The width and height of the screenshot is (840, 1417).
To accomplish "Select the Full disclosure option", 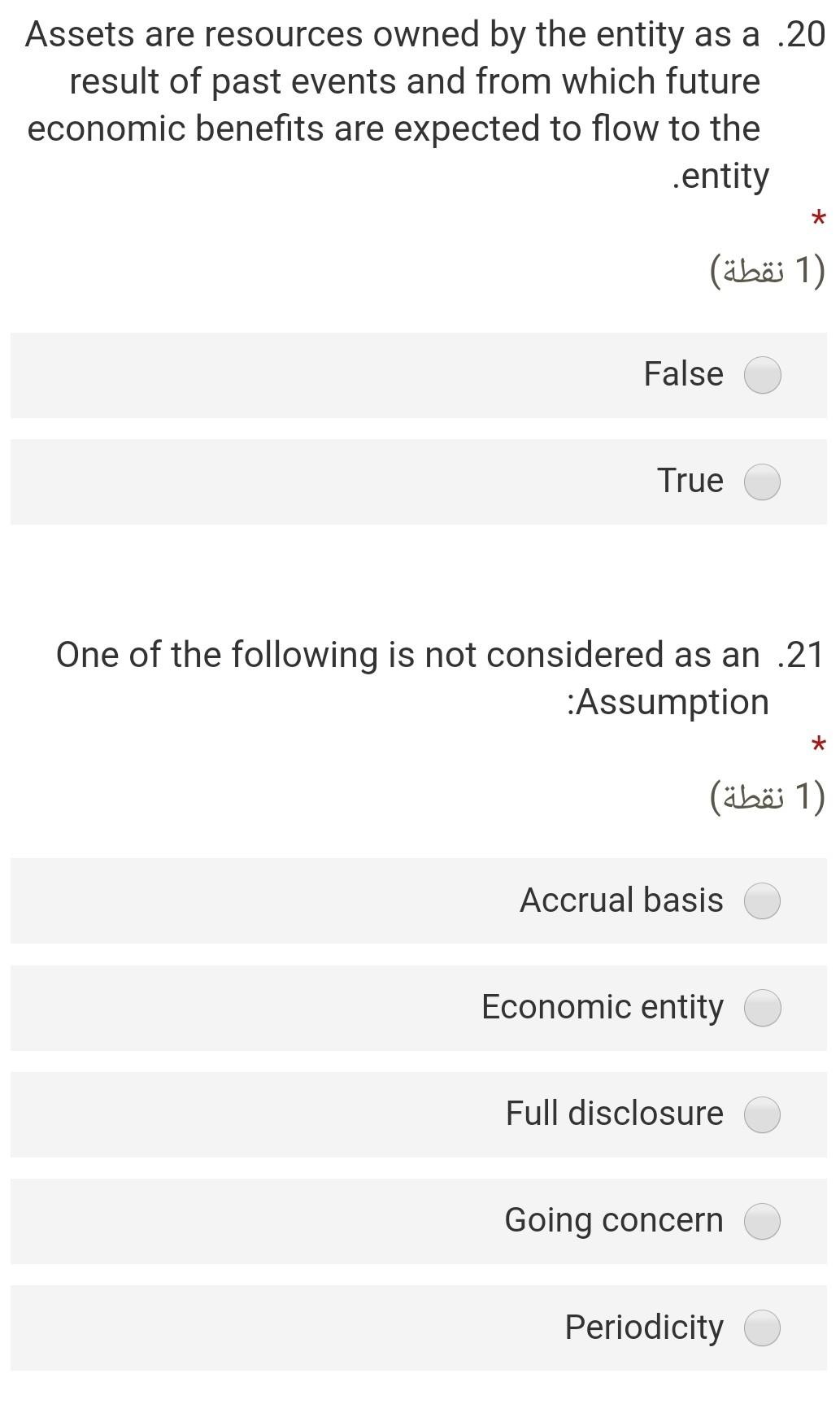I will coord(762,1115).
